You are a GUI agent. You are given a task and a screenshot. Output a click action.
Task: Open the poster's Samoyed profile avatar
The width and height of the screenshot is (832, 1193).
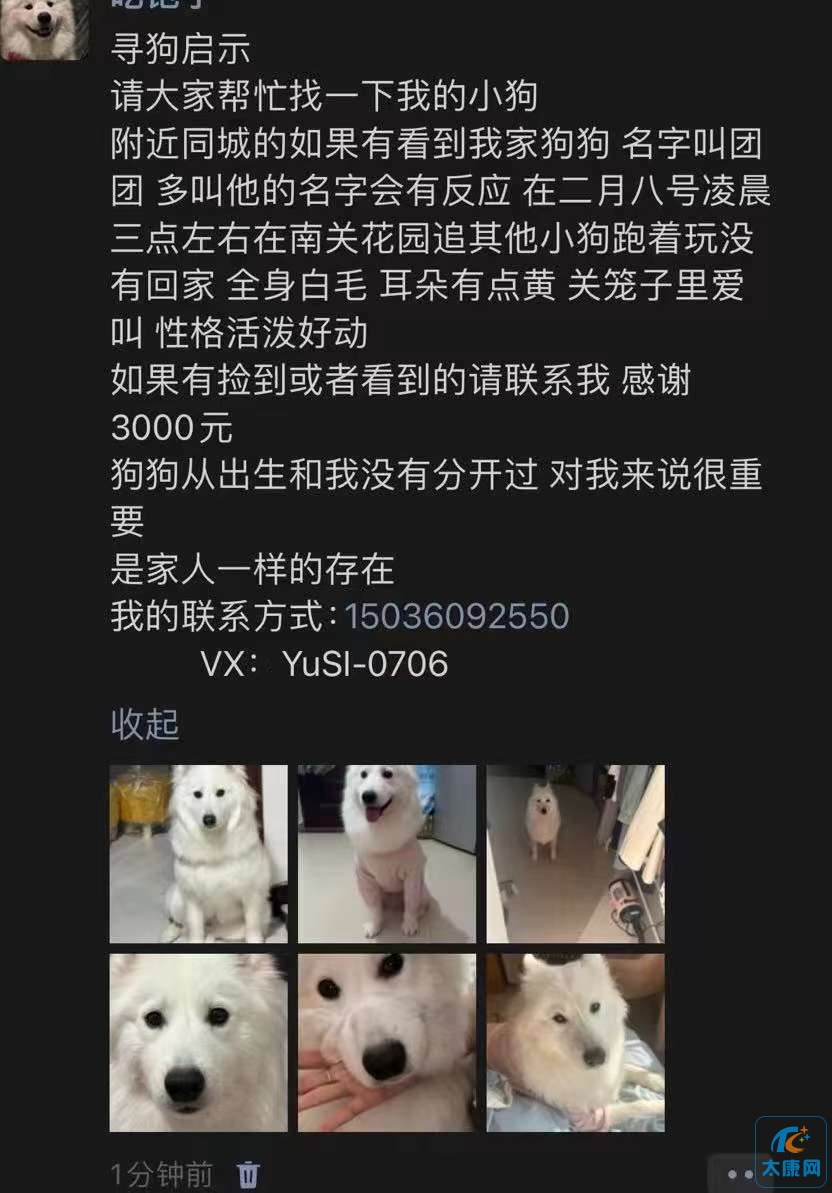[44, 28]
